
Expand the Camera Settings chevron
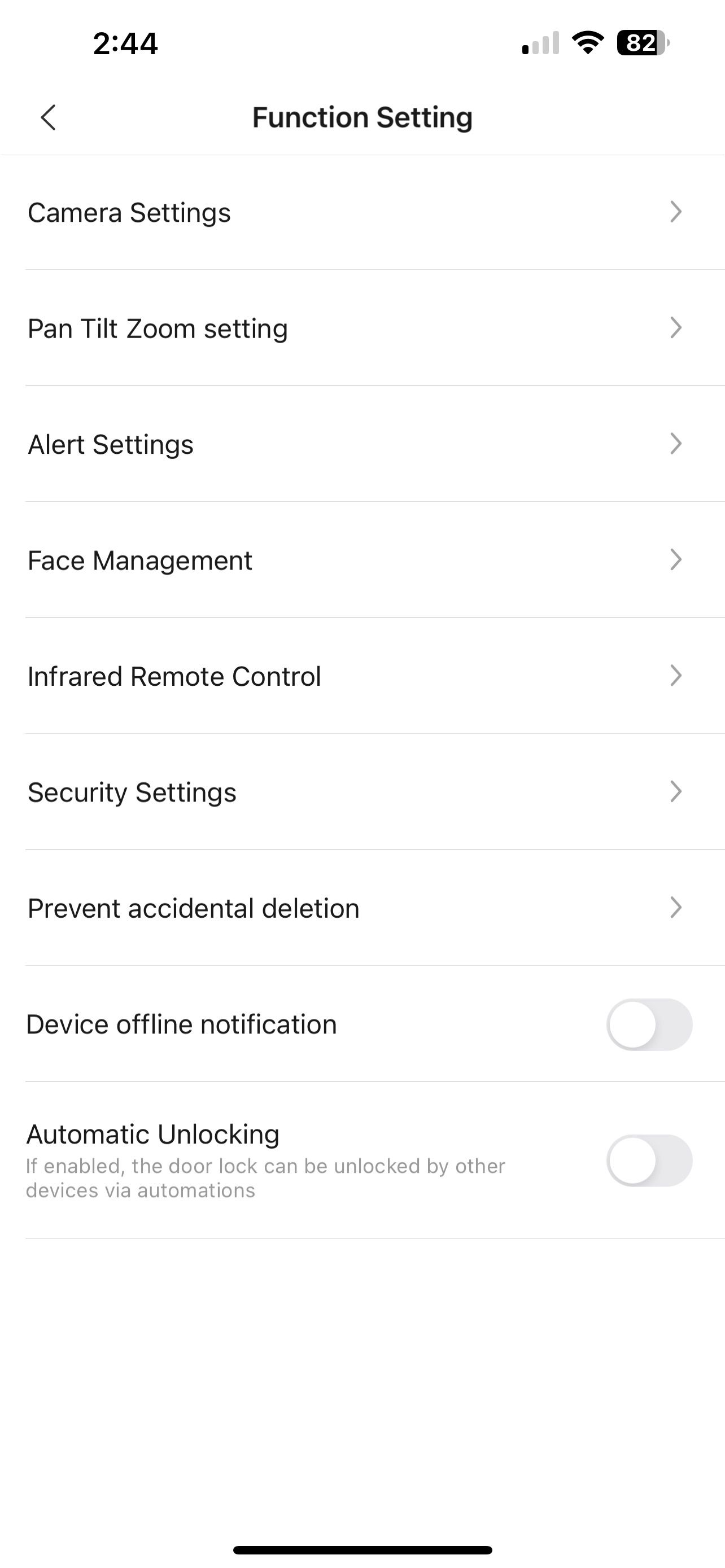[x=676, y=212]
